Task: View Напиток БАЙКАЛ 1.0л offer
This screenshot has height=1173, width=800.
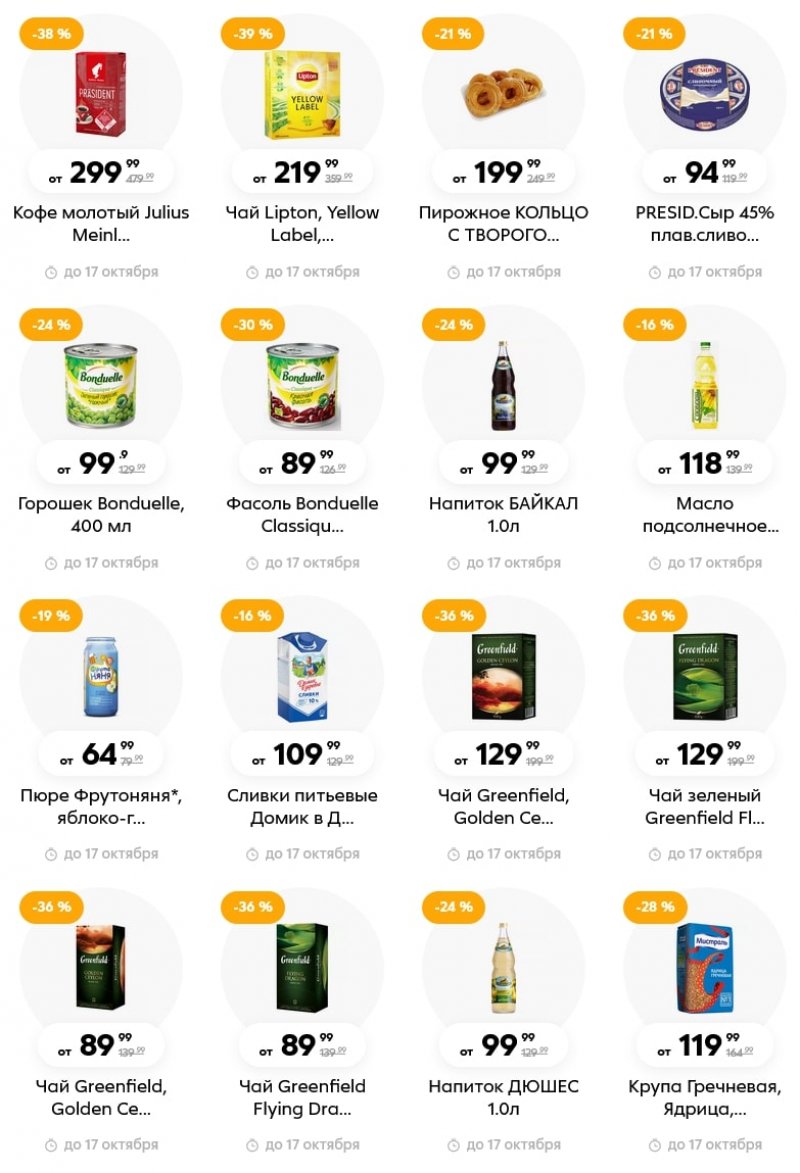Action: [503, 386]
